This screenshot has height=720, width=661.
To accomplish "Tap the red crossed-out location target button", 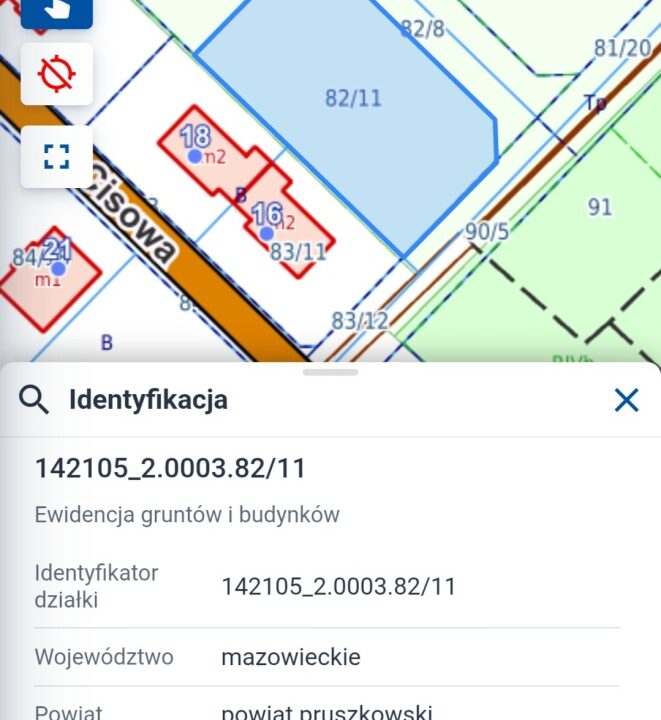I will pos(57,74).
